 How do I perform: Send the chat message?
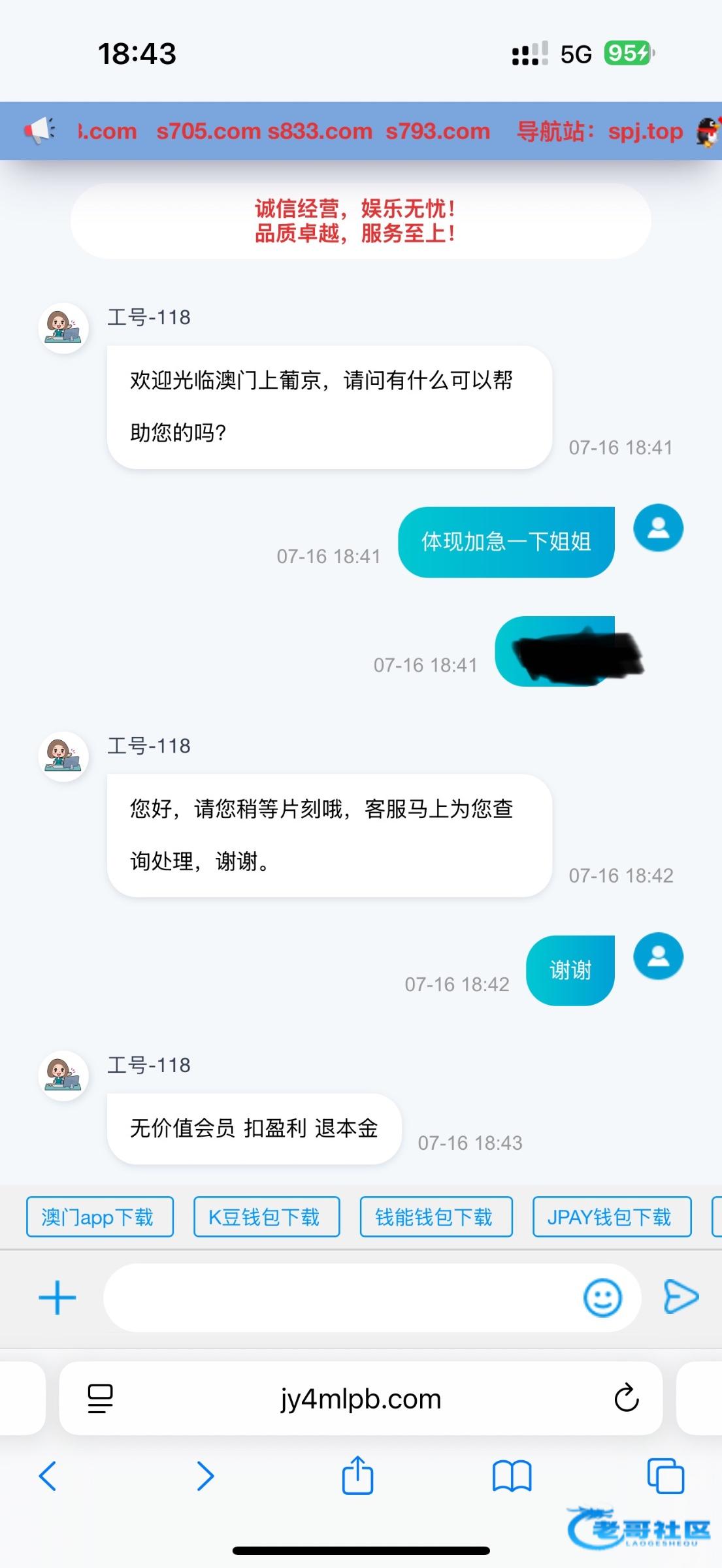coord(681,1297)
